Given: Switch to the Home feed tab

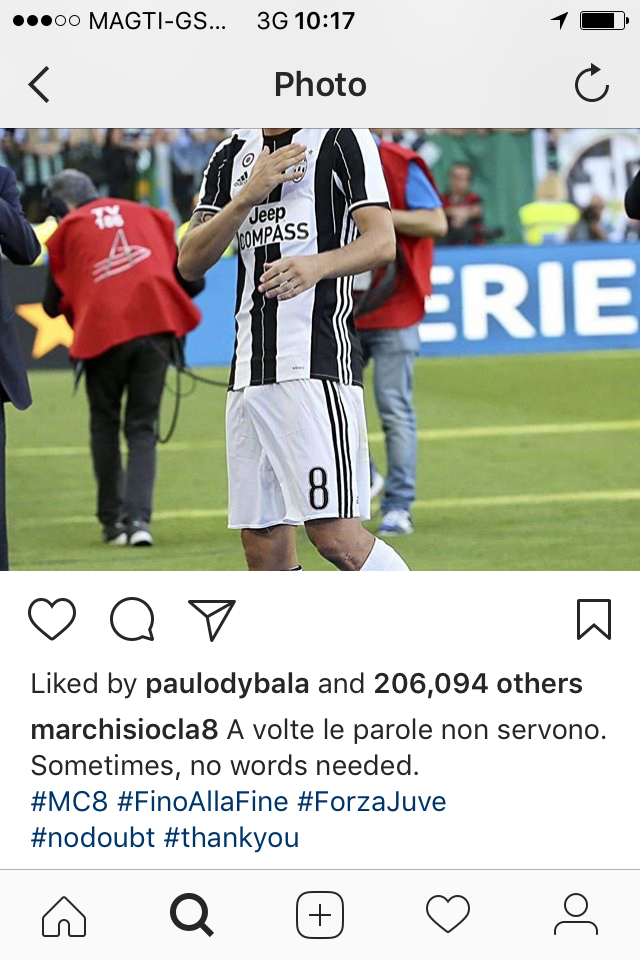Looking at the screenshot, I should 64,915.
